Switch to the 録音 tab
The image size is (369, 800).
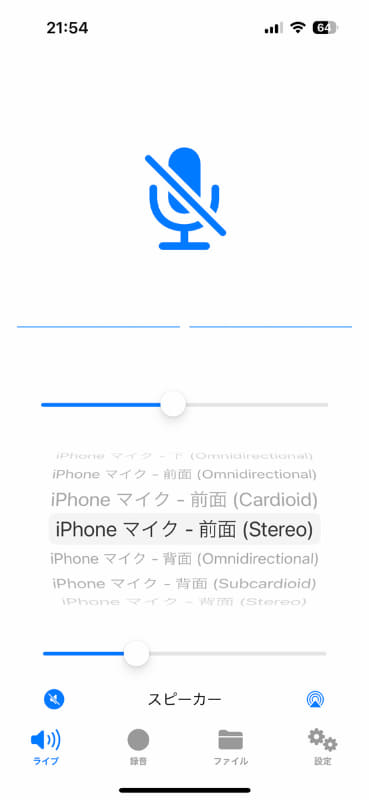pos(138,747)
